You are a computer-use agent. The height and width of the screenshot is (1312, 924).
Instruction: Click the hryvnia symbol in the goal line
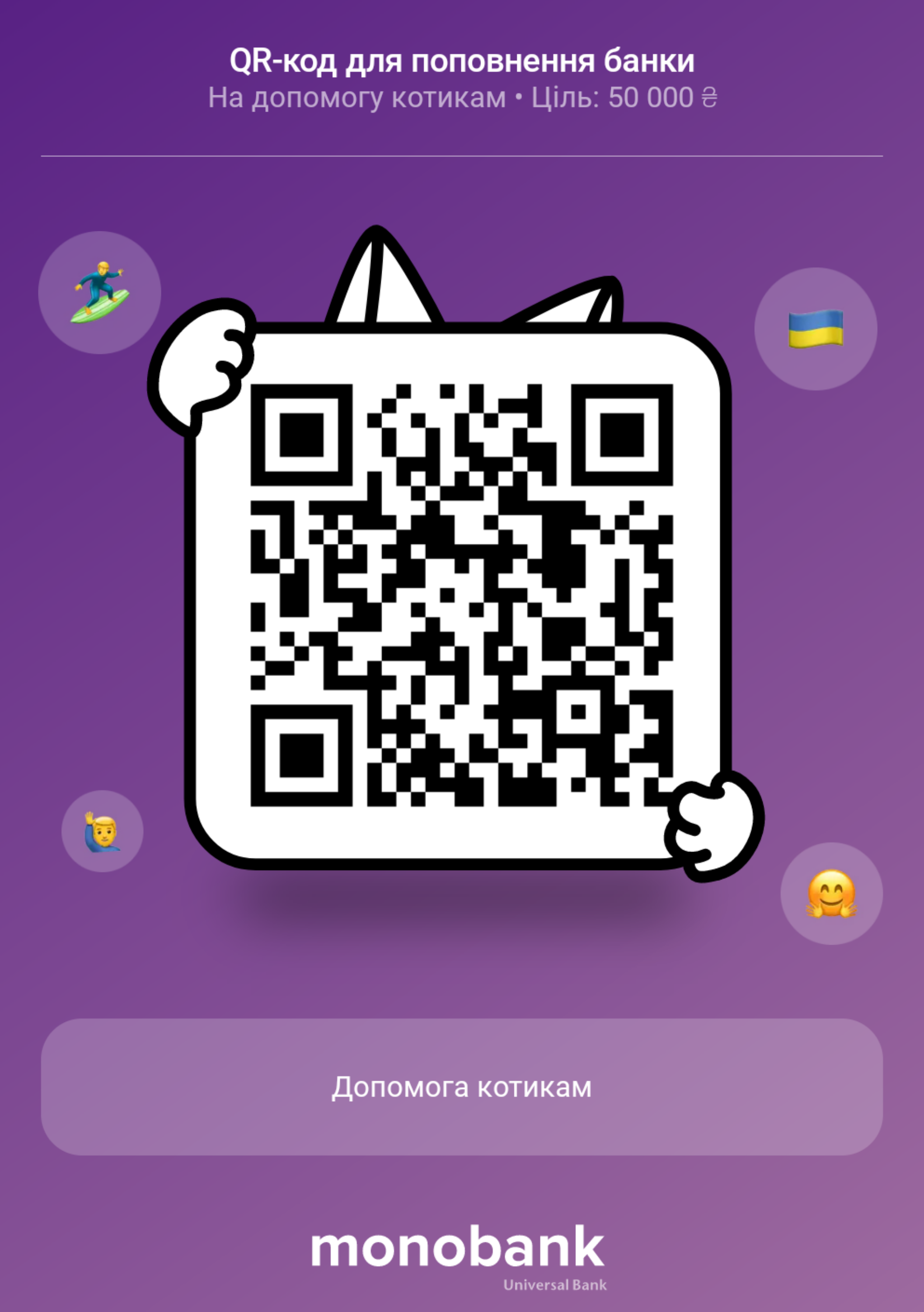click(708, 98)
